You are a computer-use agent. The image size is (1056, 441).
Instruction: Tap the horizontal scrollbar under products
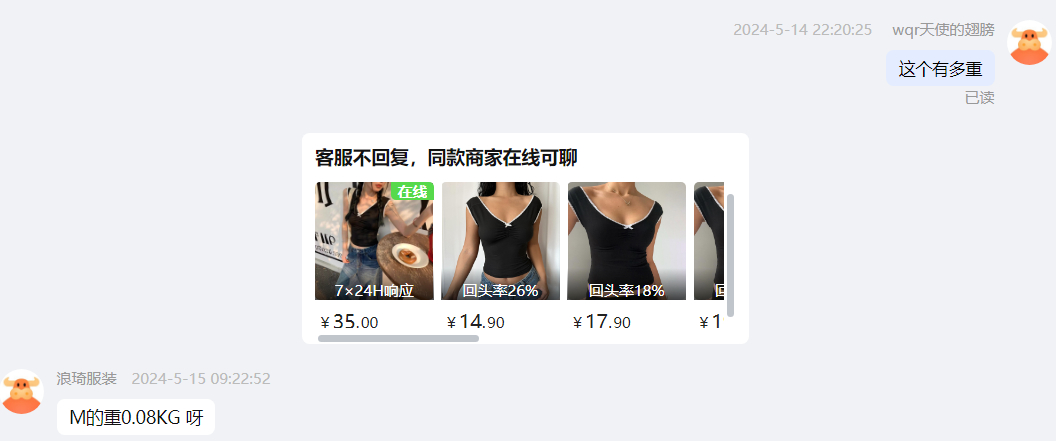pyautogui.click(x=398, y=339)
